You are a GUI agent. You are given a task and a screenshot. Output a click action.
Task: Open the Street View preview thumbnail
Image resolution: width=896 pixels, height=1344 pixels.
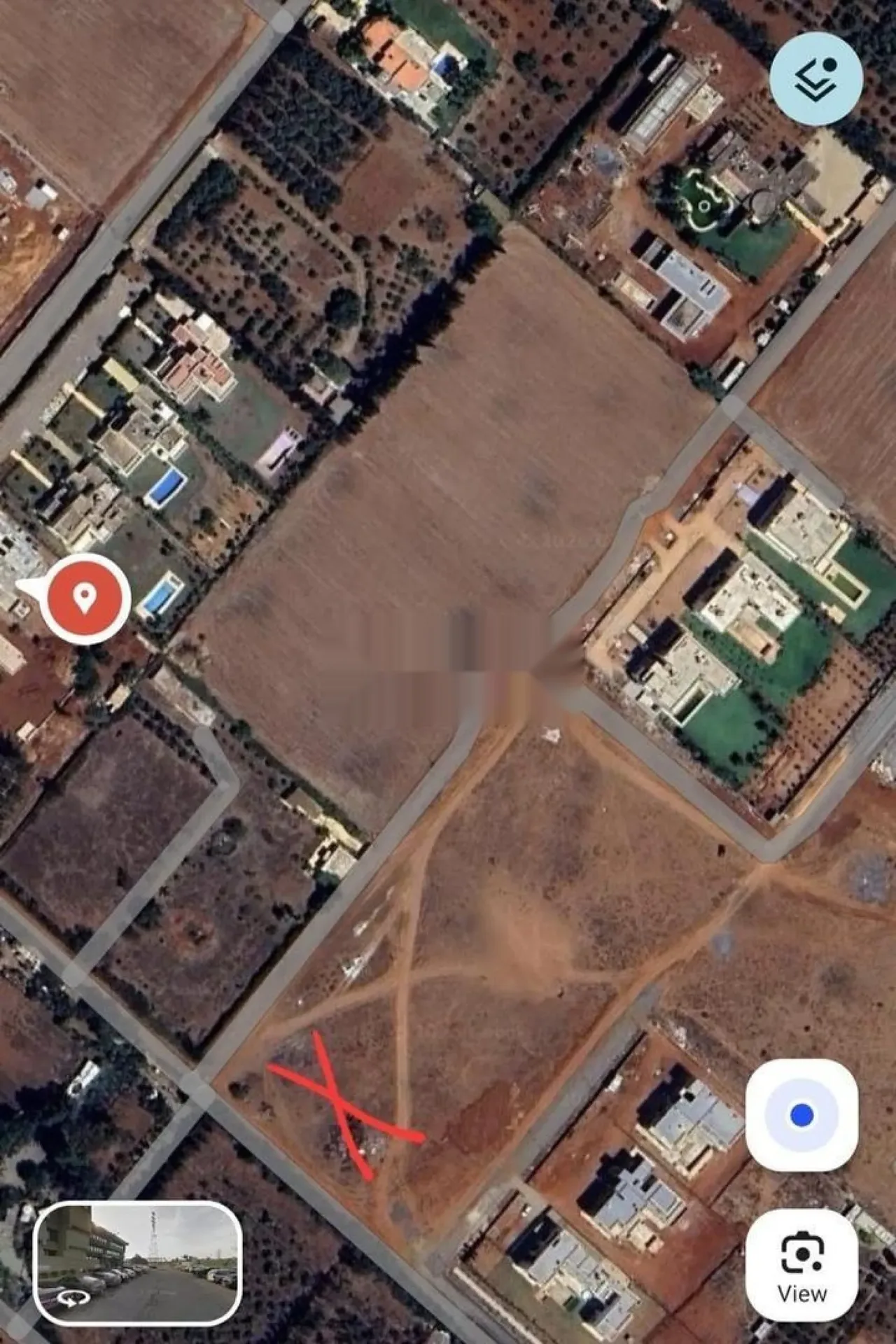click(138, 1263)
